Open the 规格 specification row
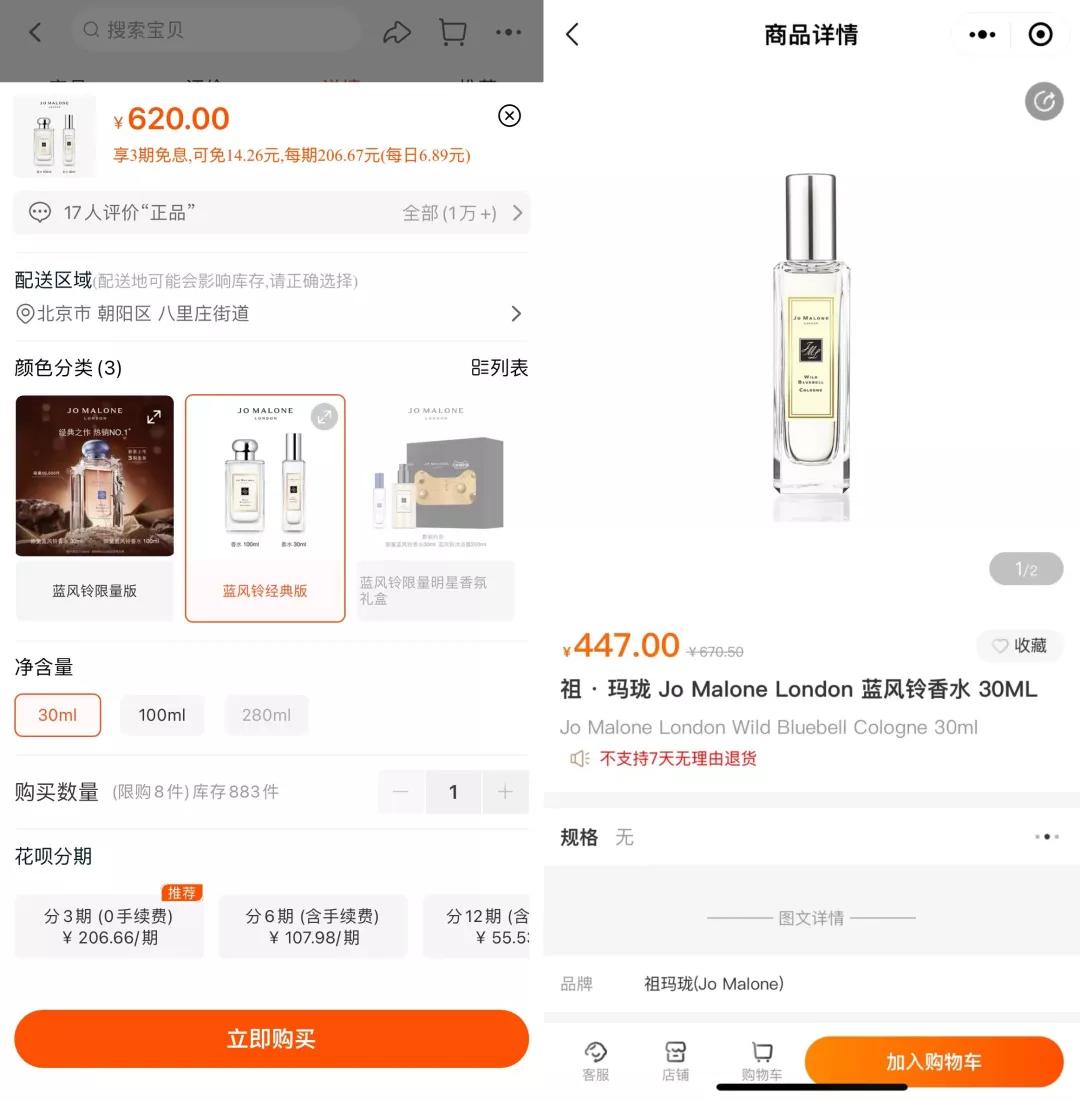1080x1100 pixels. (x=810, y=837)
